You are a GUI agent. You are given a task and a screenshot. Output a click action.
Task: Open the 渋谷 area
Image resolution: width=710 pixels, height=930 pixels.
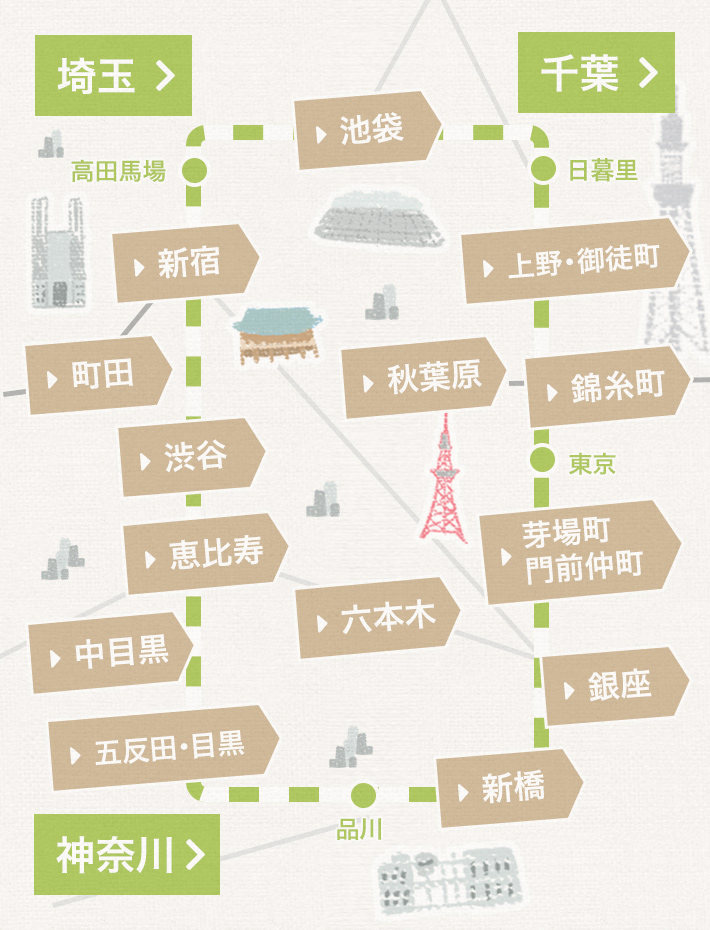190,458
